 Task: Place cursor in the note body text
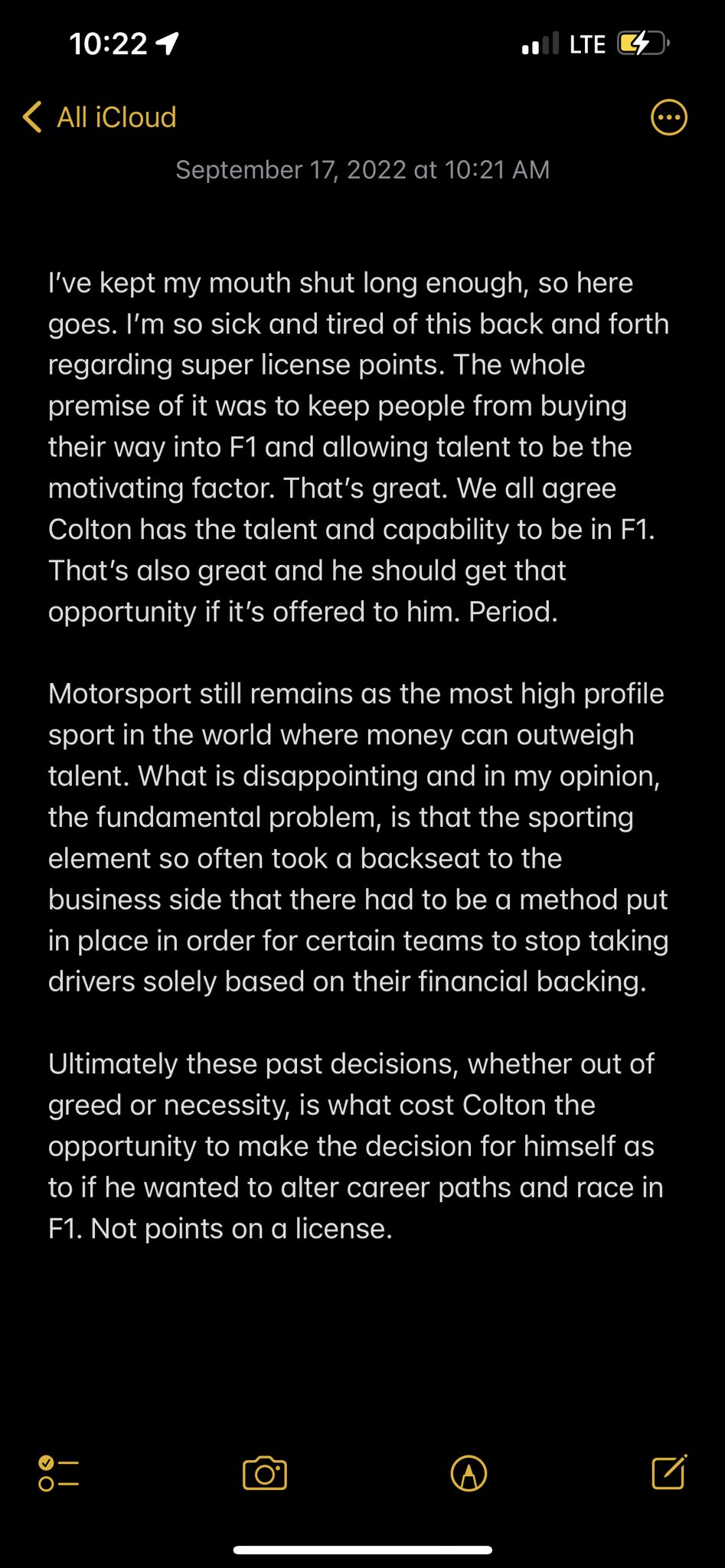point(358,755)
